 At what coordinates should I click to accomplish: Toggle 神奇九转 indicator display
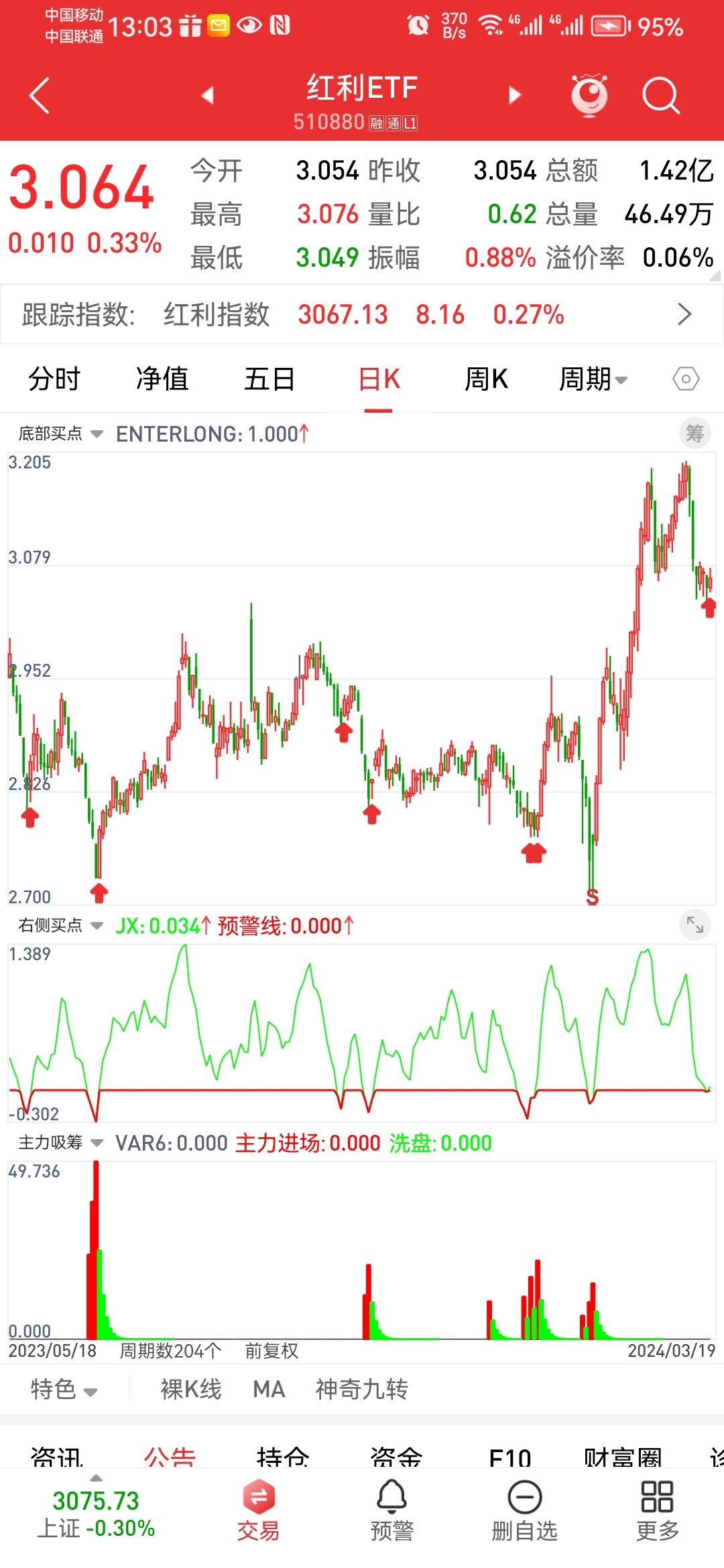tap(363, 1390)
